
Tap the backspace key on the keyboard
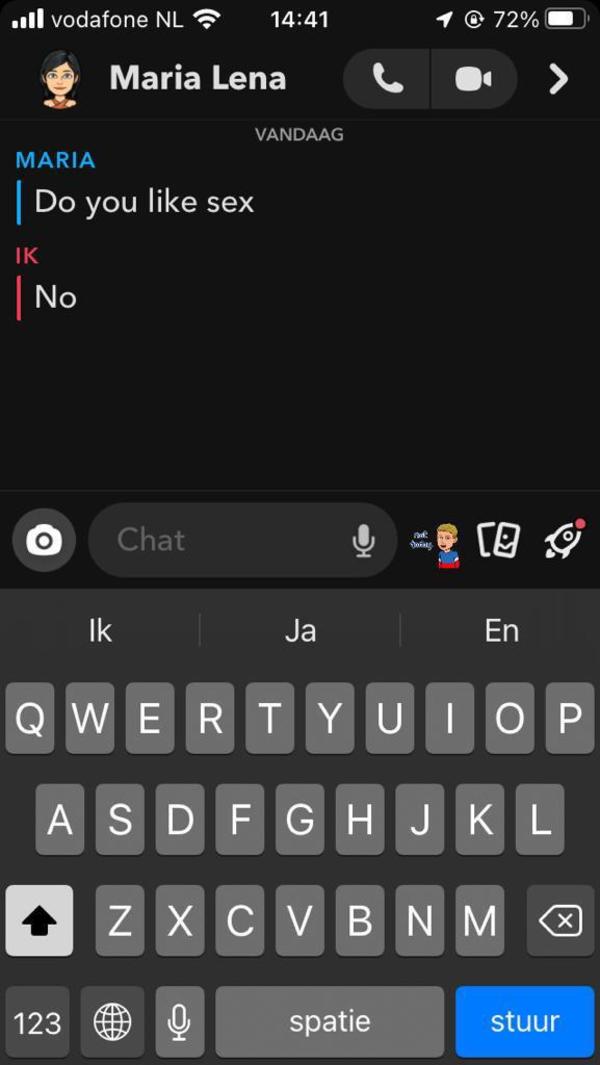(560, 920)
